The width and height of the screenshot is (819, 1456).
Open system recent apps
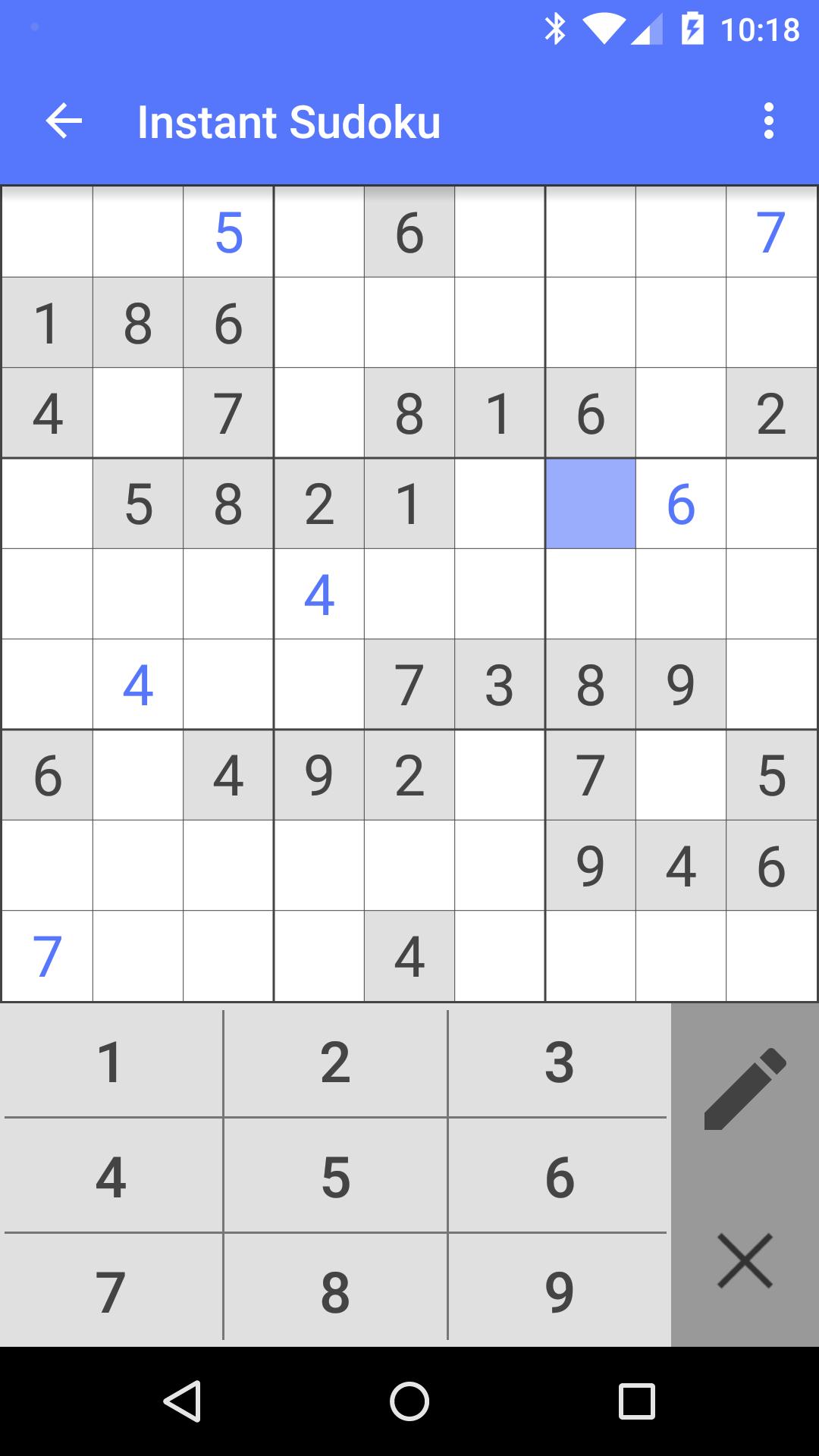636,1401
